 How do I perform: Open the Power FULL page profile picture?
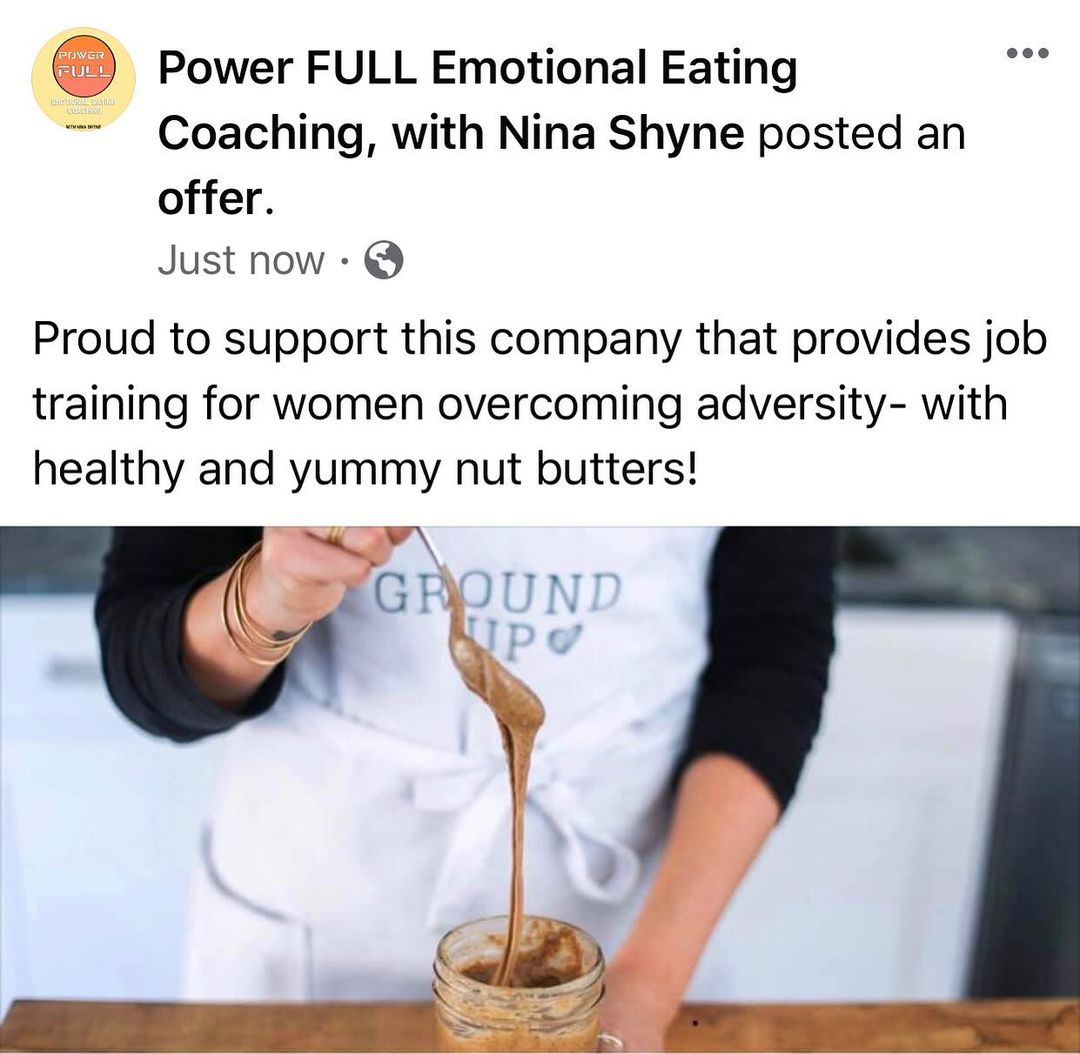[x=83, y=79]
